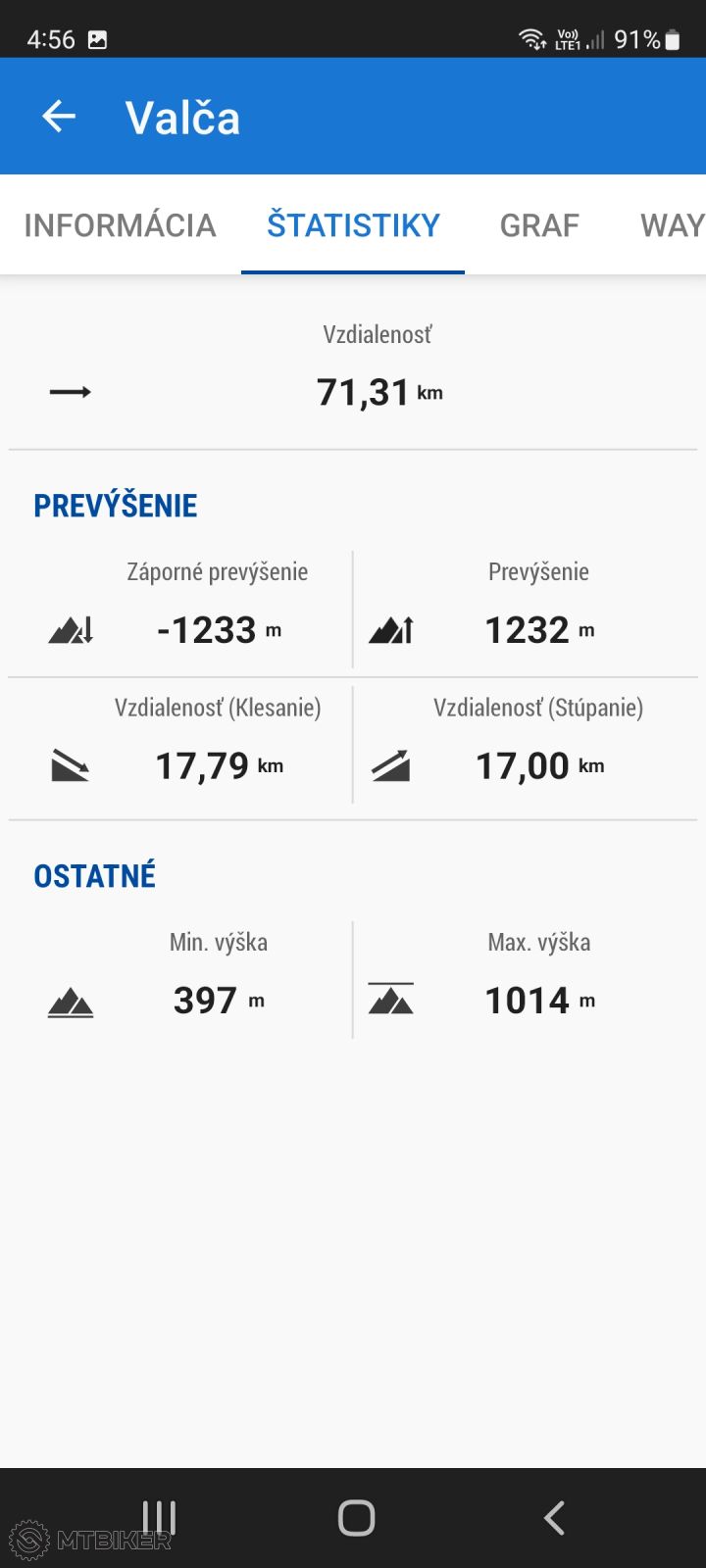Switch to the INFORMÁCIA tab
Viewport: 706px width, 1568px height.
(120, 225)
